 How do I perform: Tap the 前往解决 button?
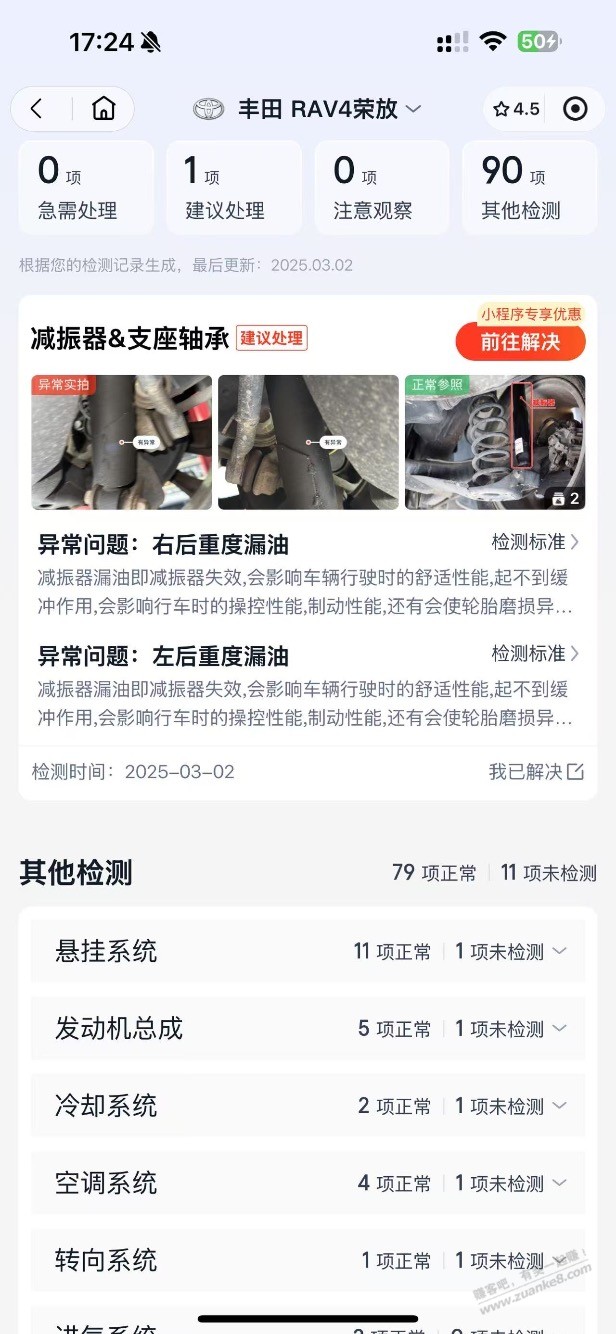click(520, 342)
